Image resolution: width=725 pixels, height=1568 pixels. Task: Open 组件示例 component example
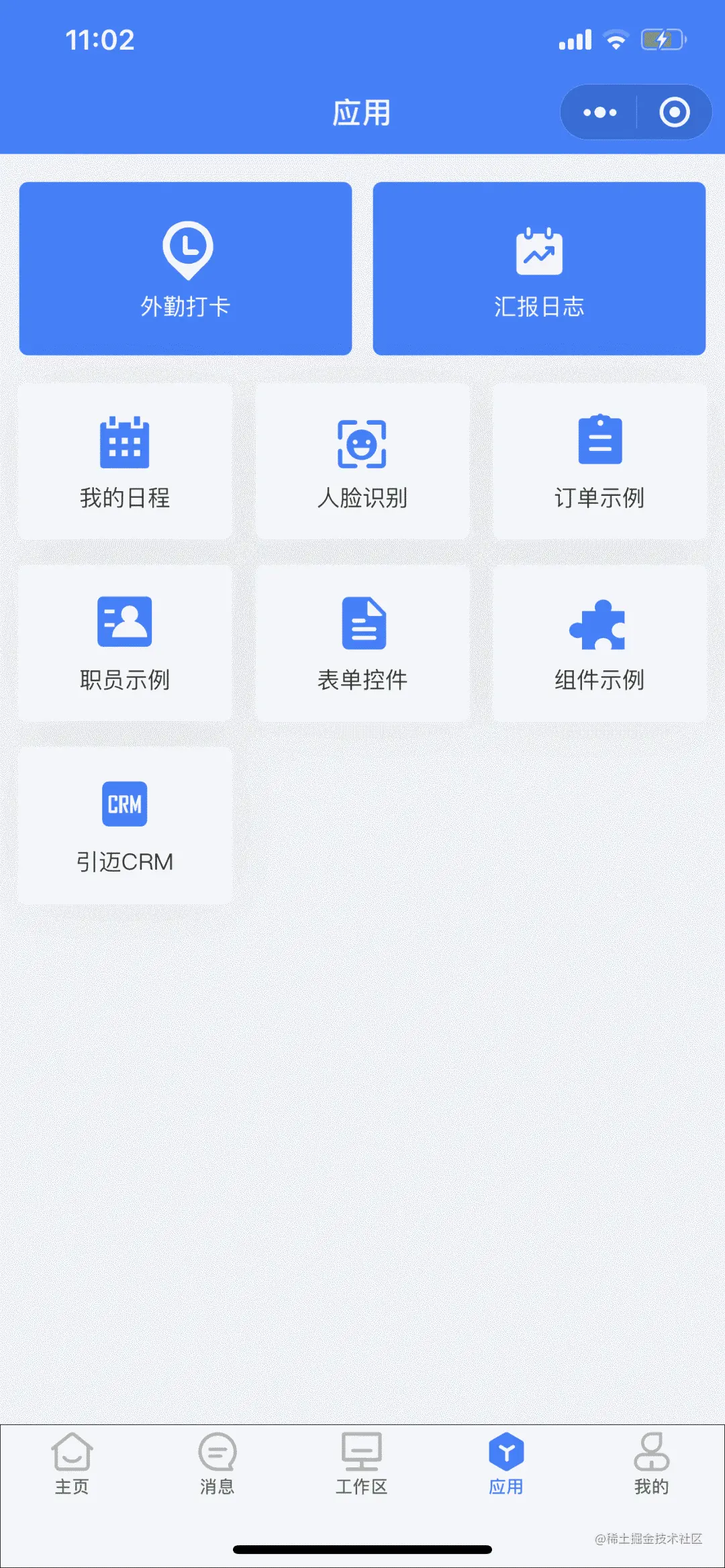(x=599, y=643)
